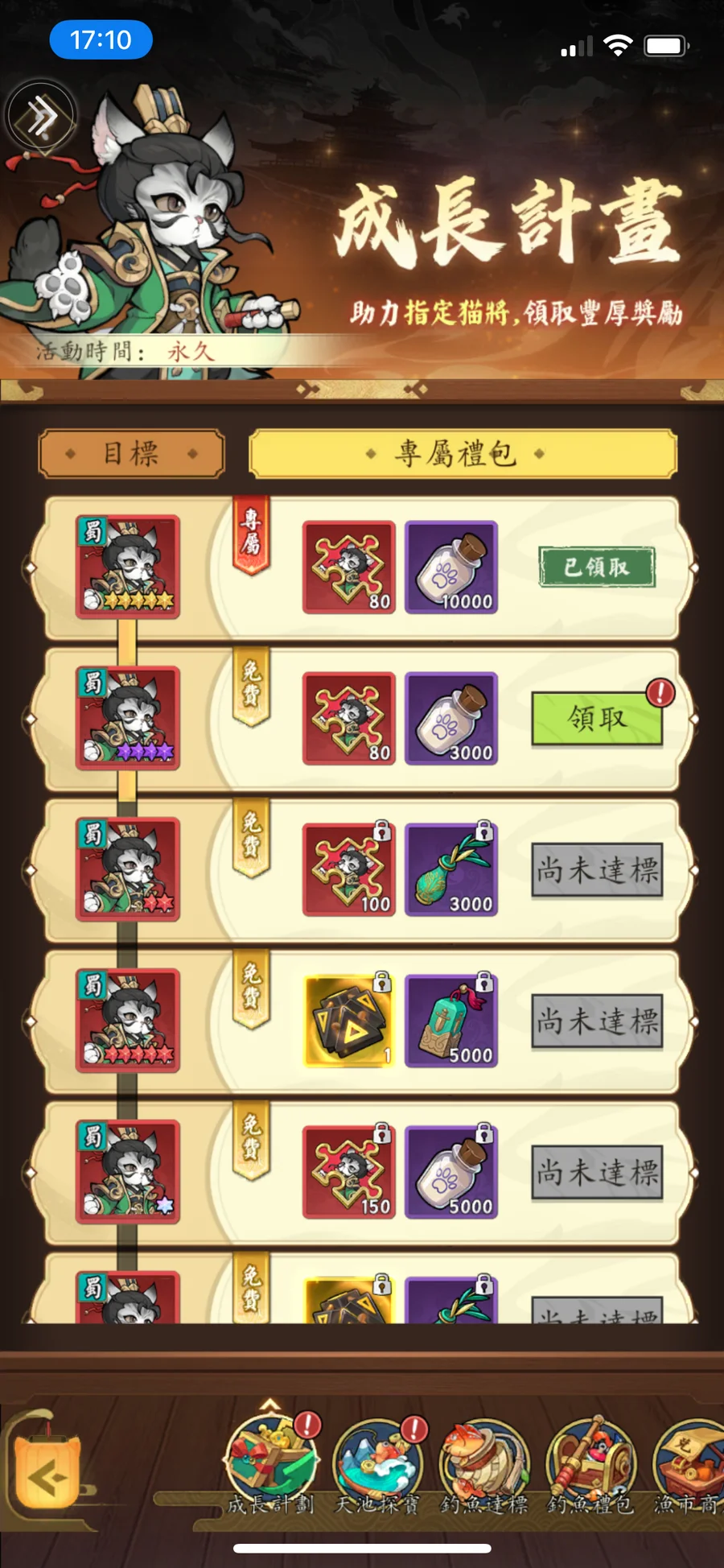View the 5000 jade pendant reward
Screen dimensions: 724x1568
click(x=451, y=1021)
